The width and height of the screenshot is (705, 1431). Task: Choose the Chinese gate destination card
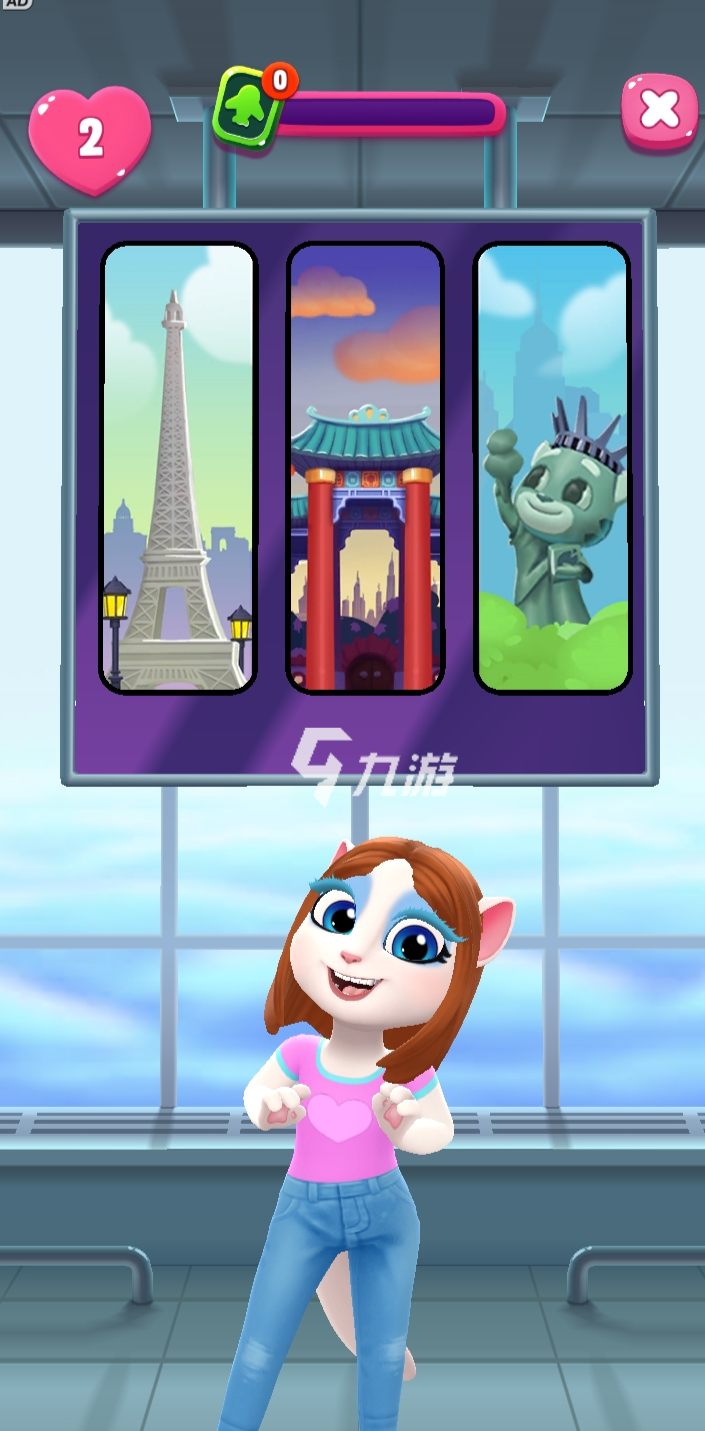(x=365, y=467)
